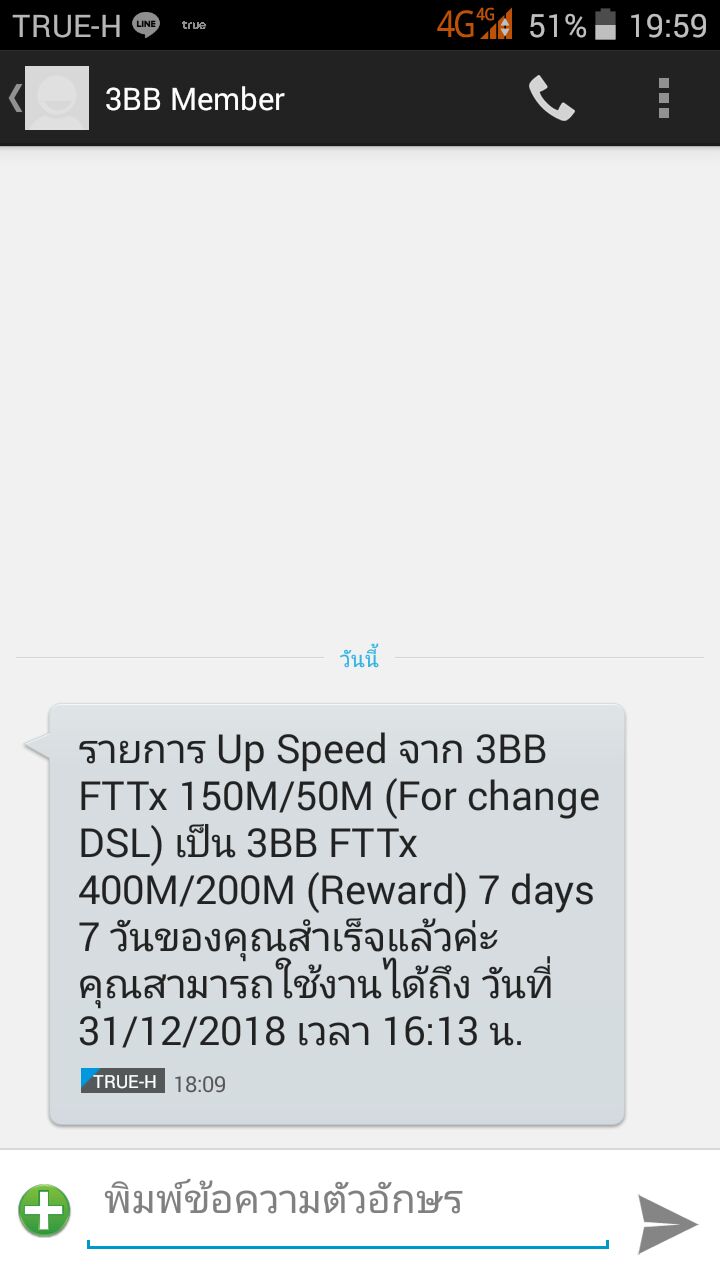Open the Up Speed message bubble
This screenshot has height=1280, width=720.
coord(337,914)
